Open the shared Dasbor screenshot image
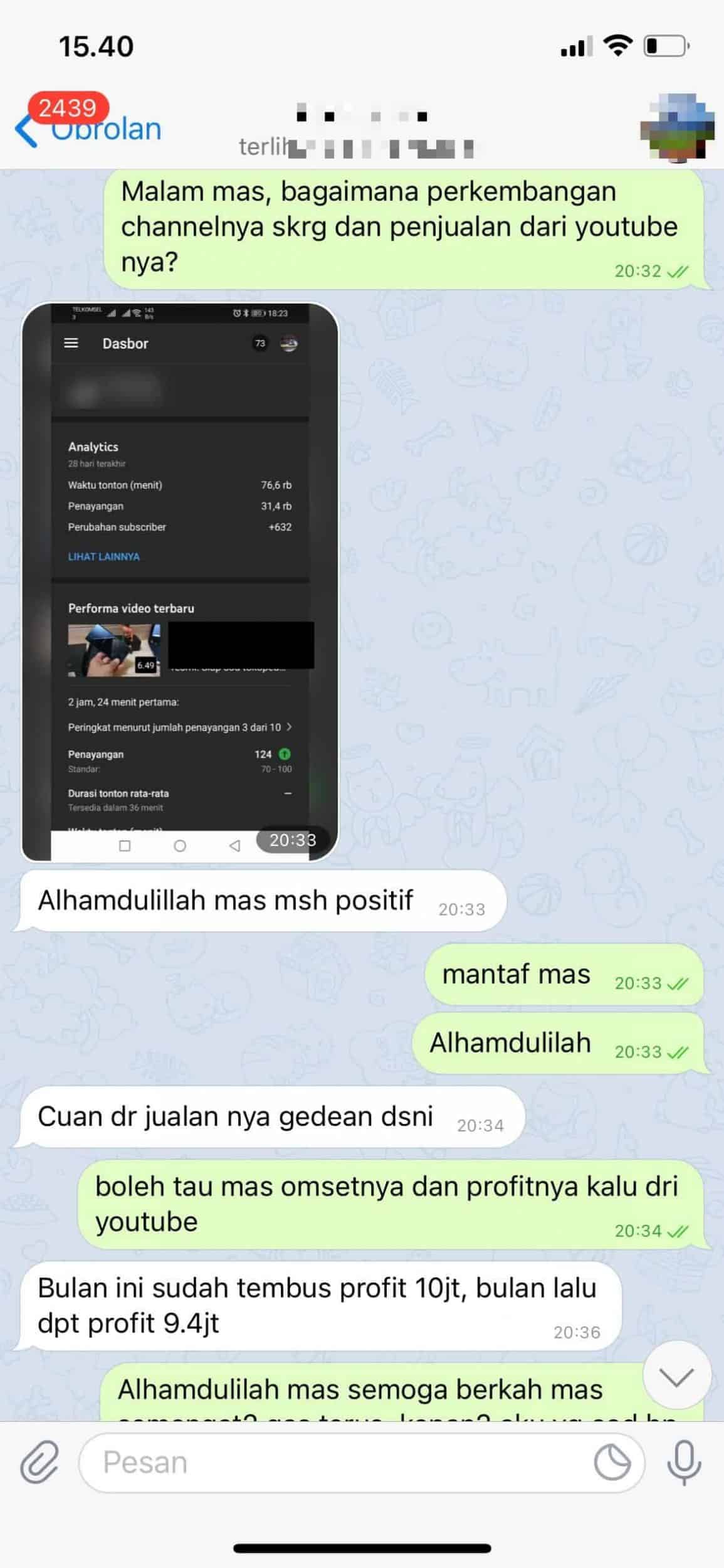Image resolution: width=724 pixels, height=1568 pixels. [180, 581]
